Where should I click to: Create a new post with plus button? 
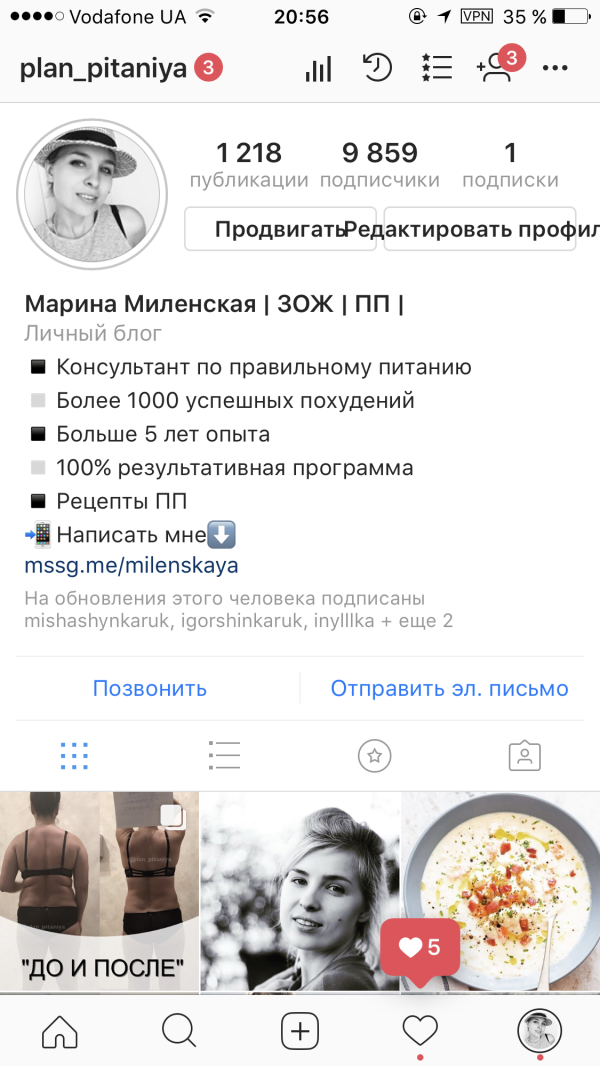click(300, 1030)
